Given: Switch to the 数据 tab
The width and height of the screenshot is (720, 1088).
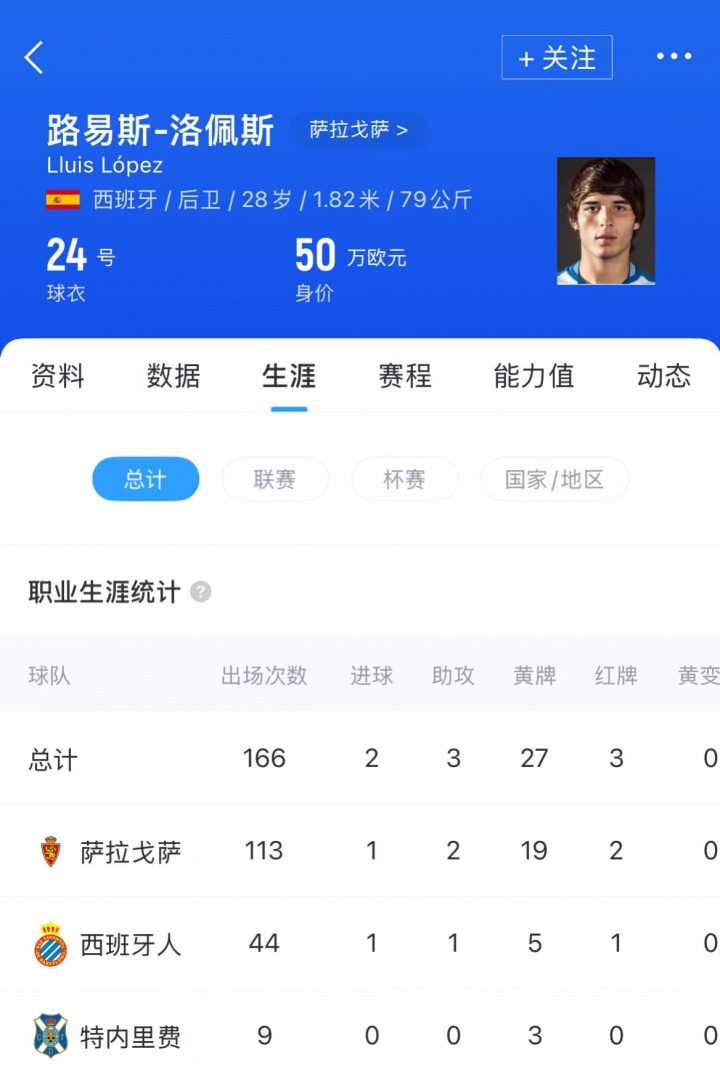Looking at the screenshot, I should (x=174, y=376).
